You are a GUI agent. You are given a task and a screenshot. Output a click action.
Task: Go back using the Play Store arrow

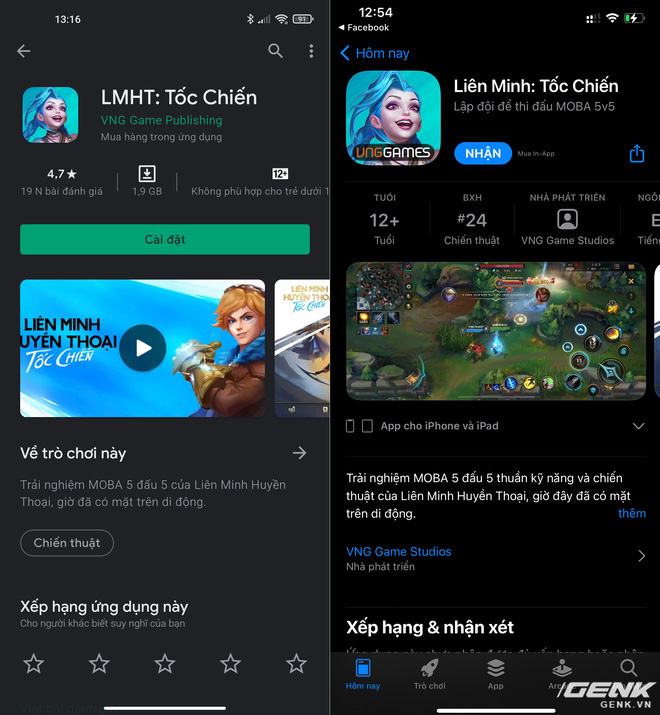click(24, 51)
